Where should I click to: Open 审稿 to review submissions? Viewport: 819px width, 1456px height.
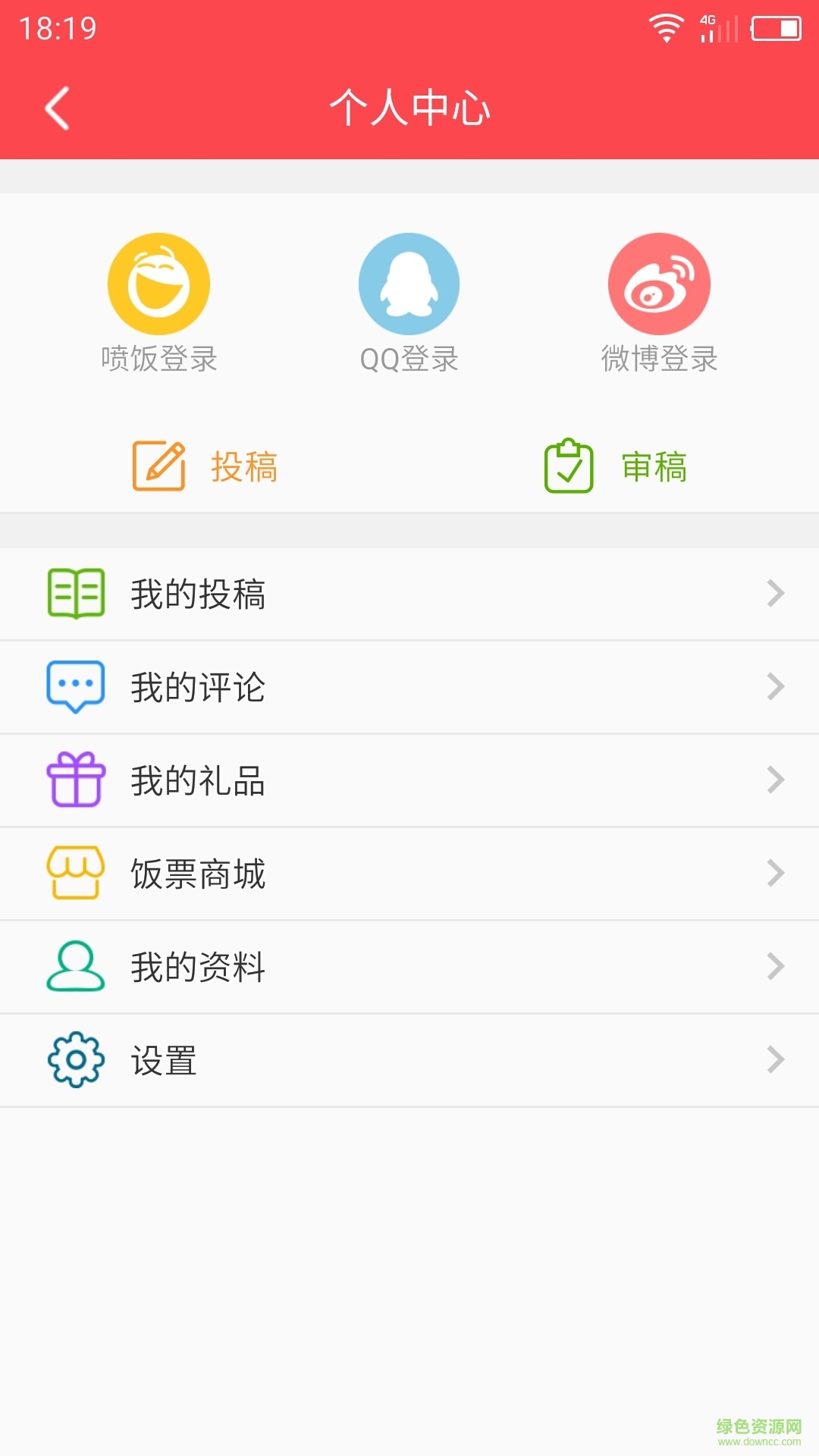tap(615, 466)
